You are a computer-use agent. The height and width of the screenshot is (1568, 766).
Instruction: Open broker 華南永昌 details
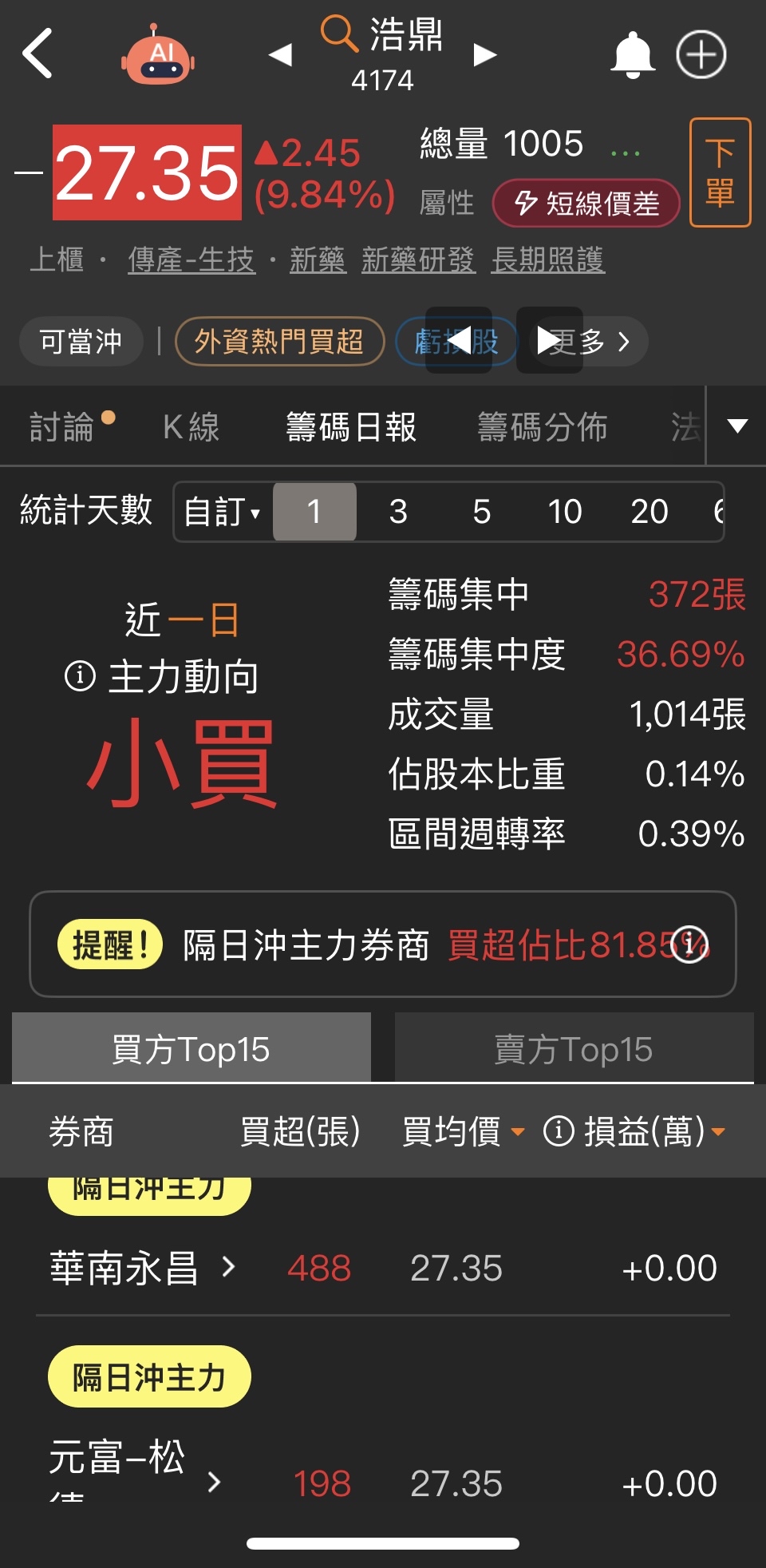144,1268
